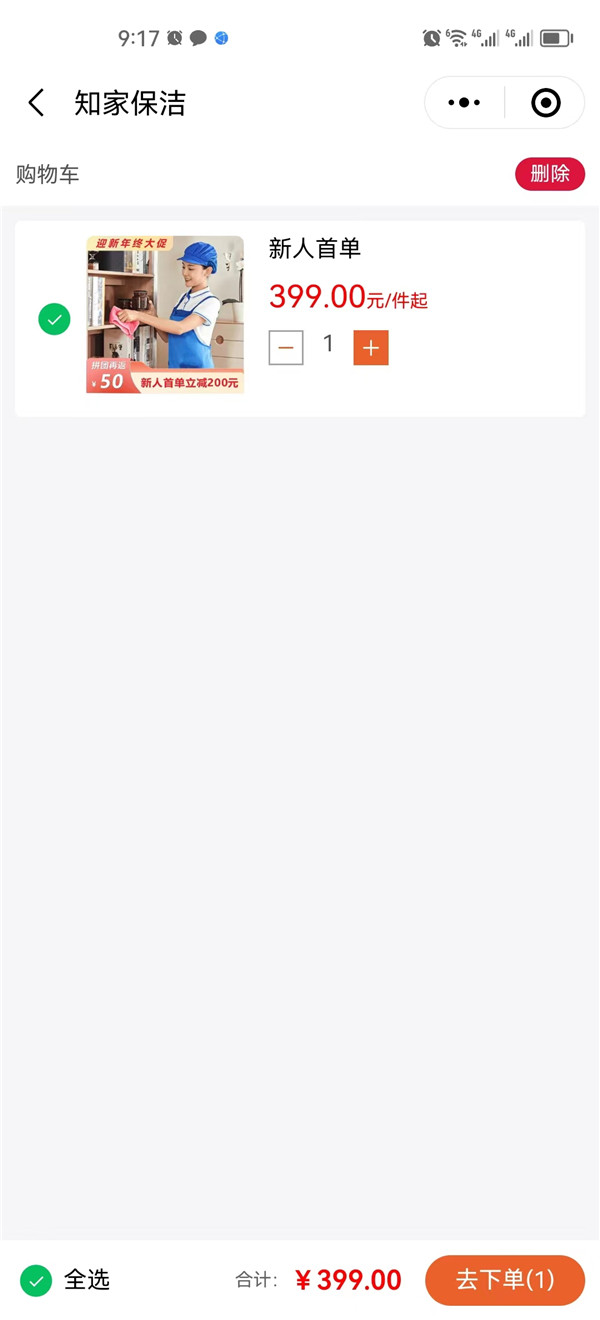Decrease 新人首单 quantity with minus
This screenshot has width=600, height=1320.
click(x=286, y=347)
